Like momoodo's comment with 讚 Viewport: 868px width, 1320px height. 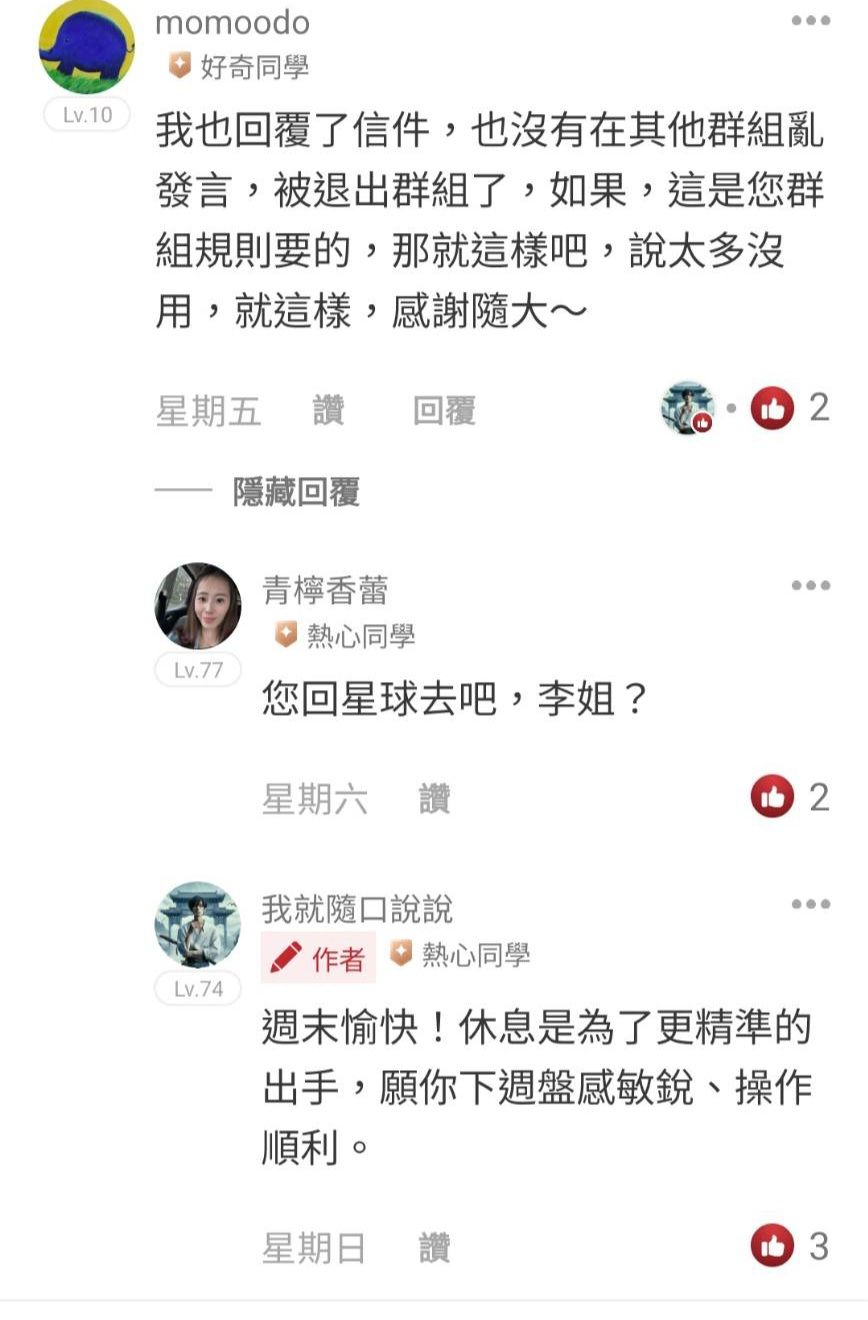tap(328, 411)
